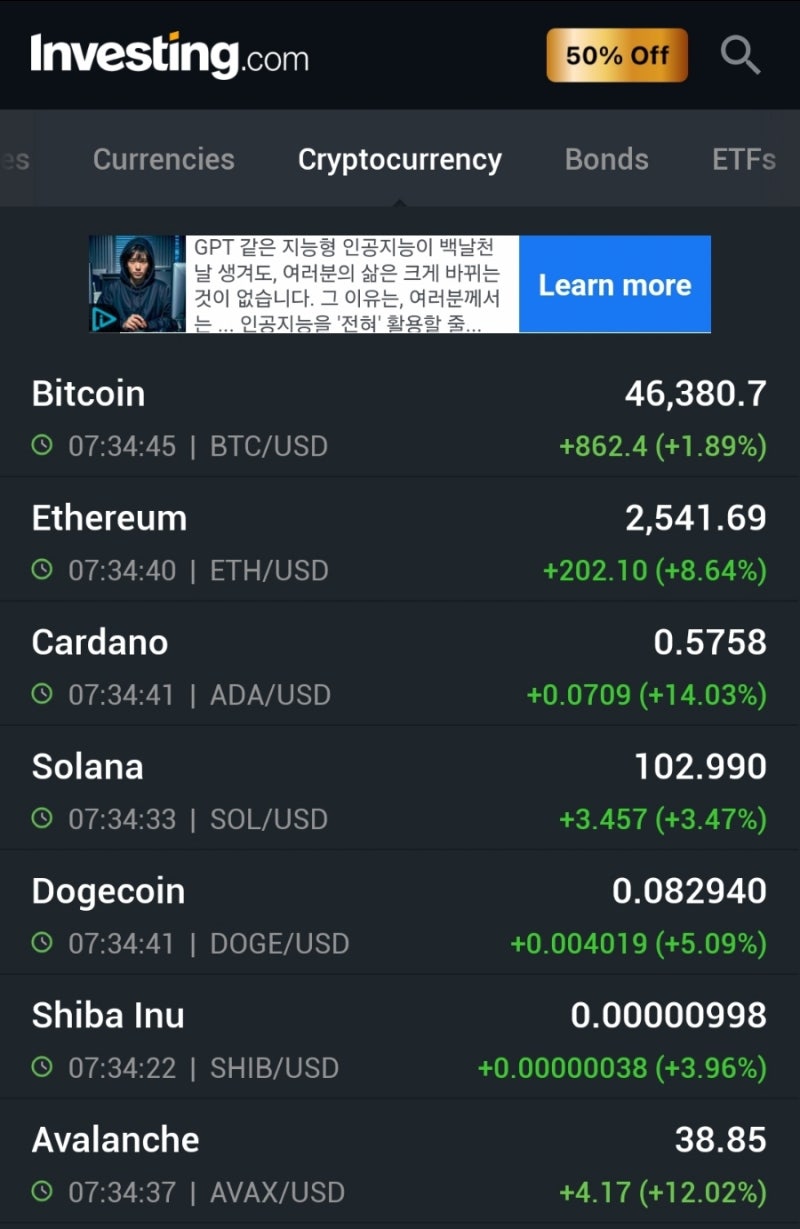The image size is (800, 1229).
Task: Open the ETFs tab
Action: 743,159
